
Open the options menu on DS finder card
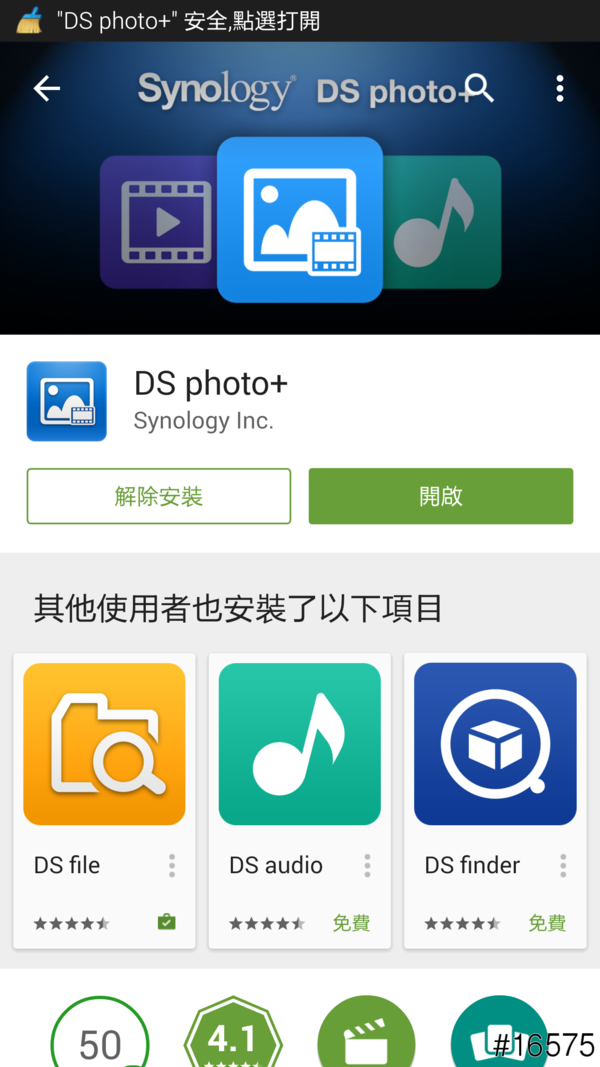point(563,865)
